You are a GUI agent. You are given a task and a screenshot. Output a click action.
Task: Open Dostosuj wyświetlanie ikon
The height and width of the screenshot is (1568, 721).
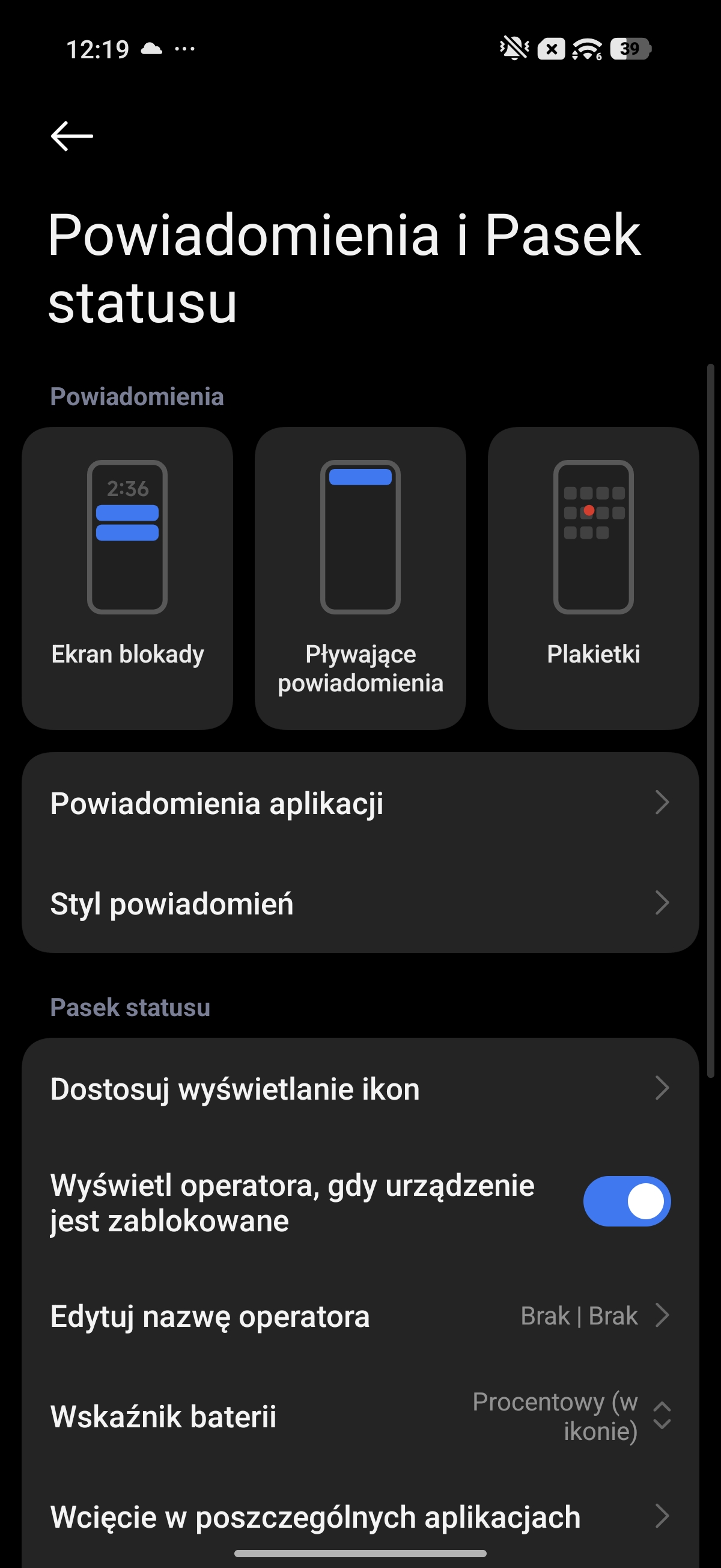click(x=360, y=1088)
